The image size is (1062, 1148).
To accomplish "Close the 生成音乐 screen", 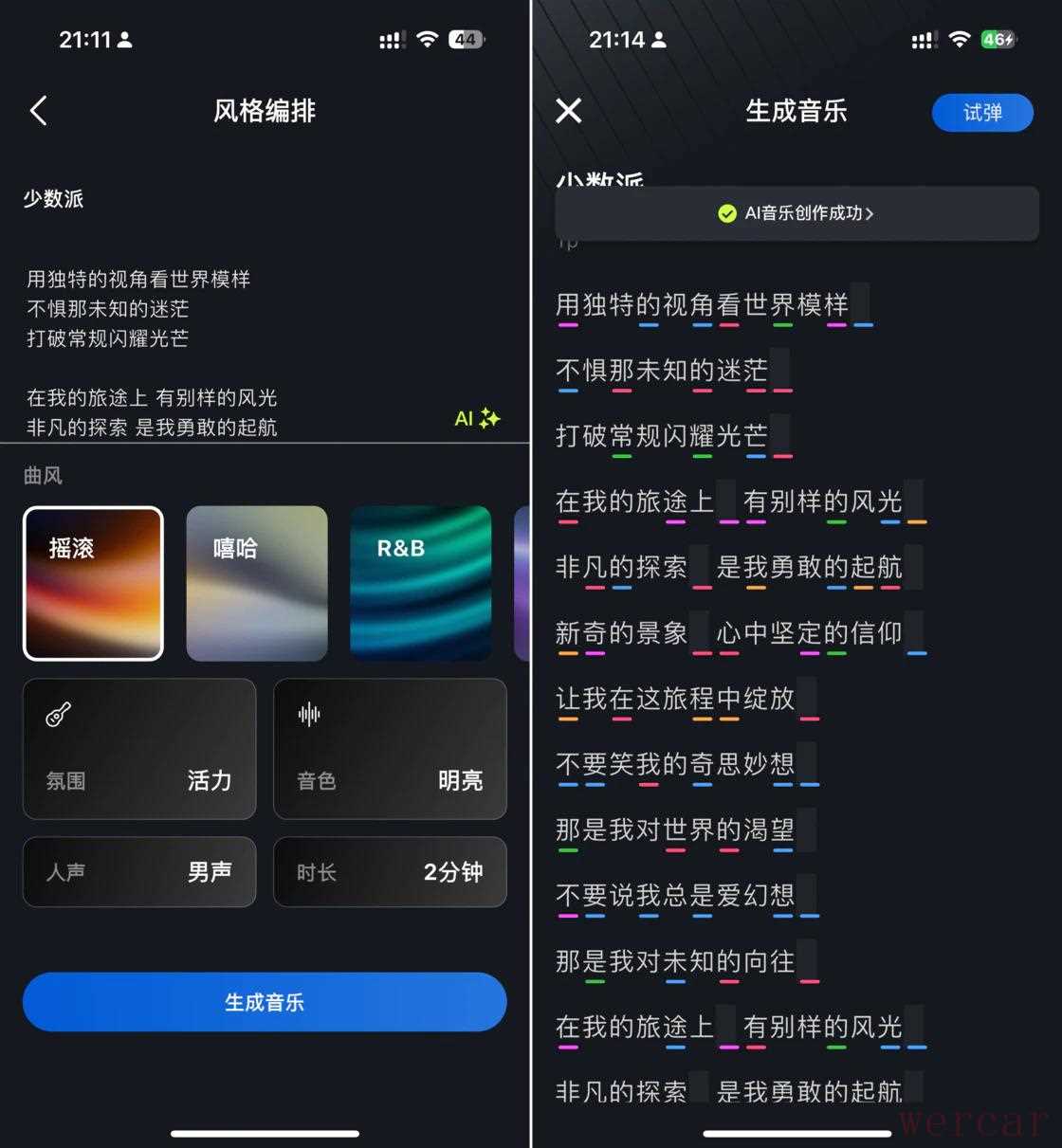I will point(569,111).
